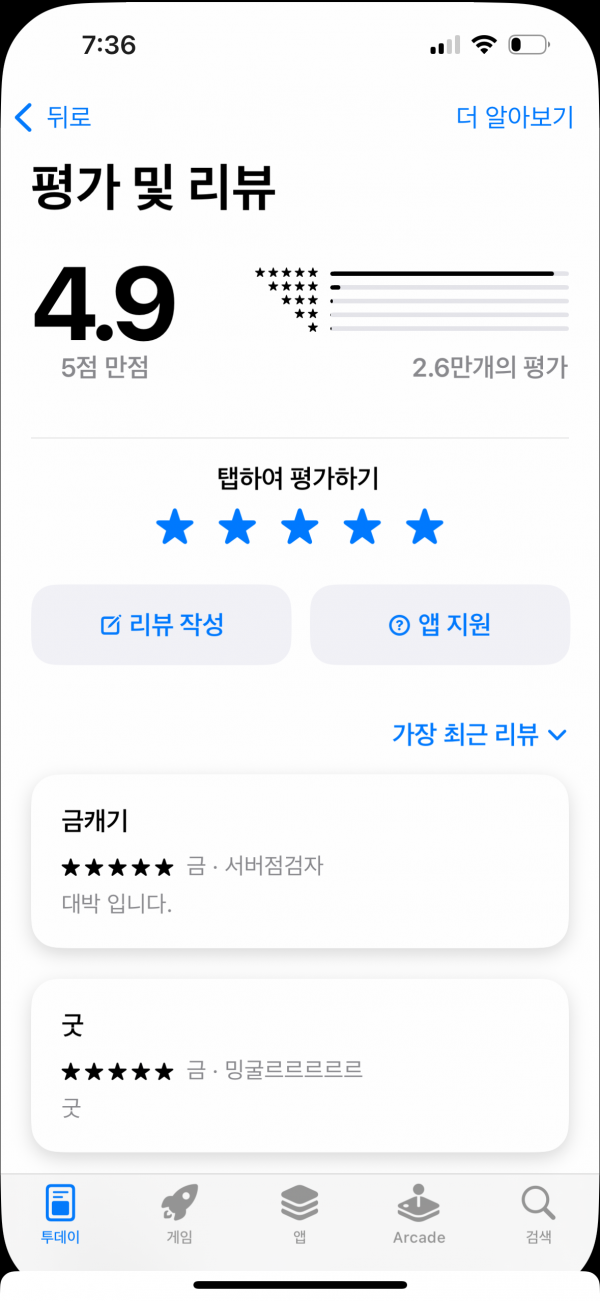Image resolution: width=600 pixels, height=1301 pixels.
Task: Give the app a one-star rating
Action: [x=175, y=527]
